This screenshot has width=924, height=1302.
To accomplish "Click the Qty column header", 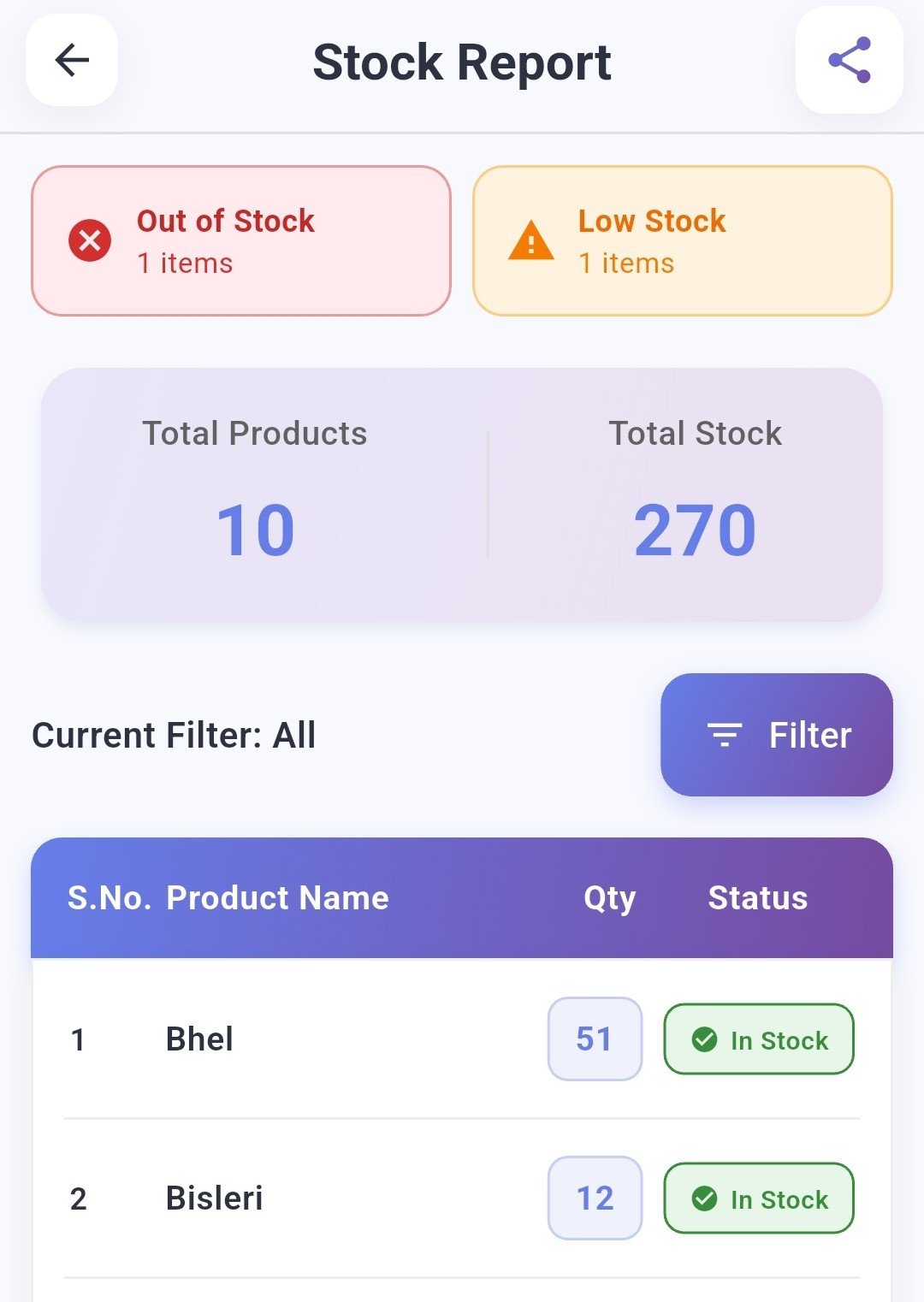I will (609, 898).
